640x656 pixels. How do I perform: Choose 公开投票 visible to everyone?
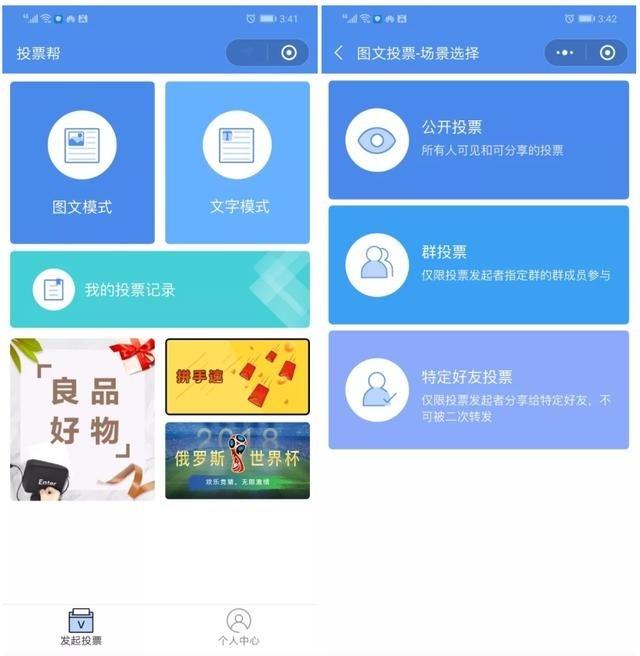click(478, 140)
